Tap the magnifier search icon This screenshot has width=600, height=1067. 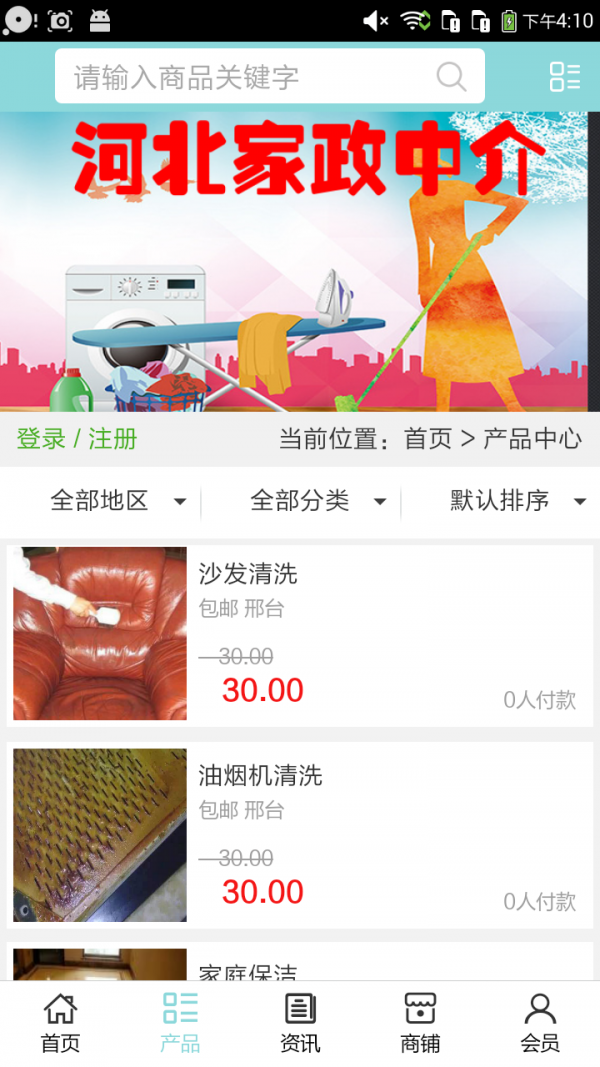pos(451,77)
